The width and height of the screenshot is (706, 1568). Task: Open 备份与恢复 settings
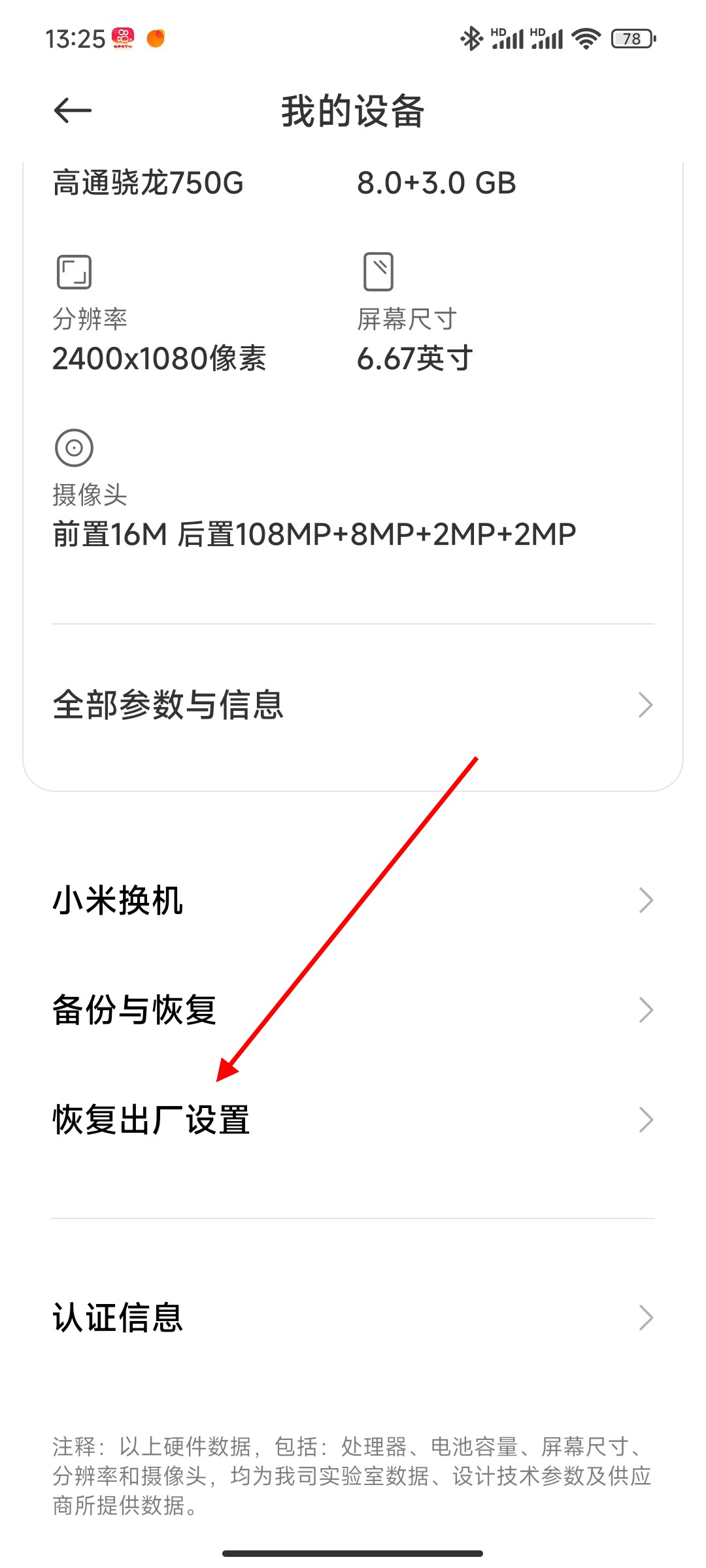[353, 1010]
